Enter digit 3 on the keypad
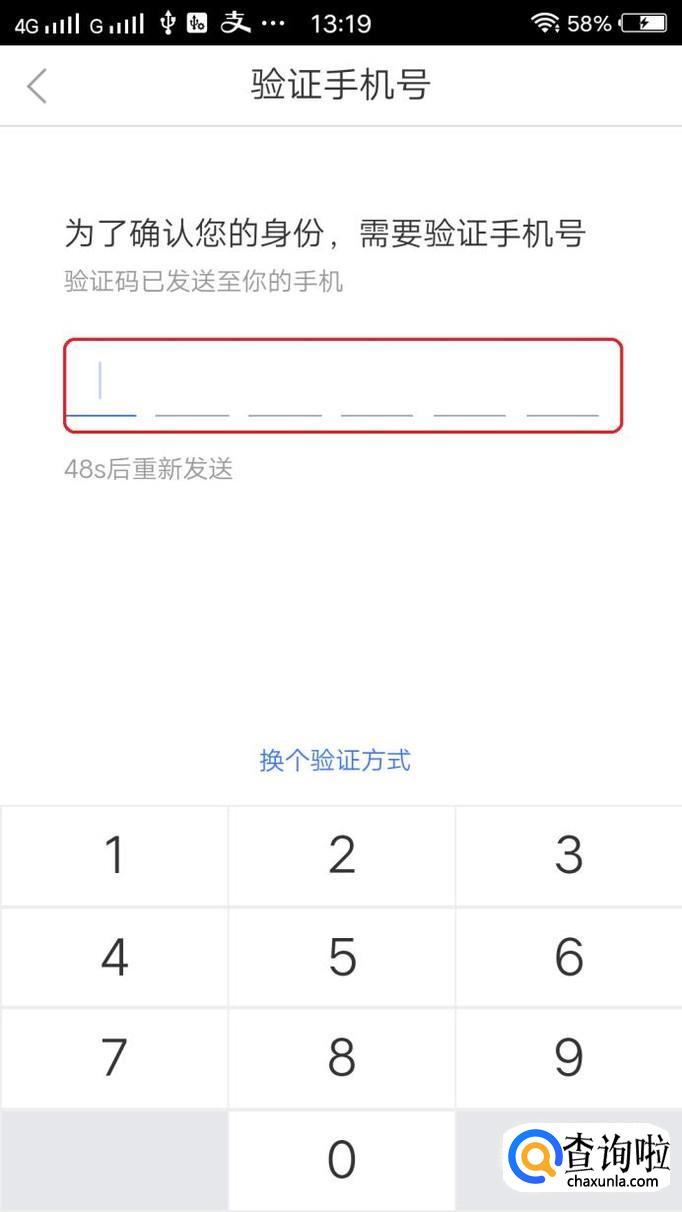The image size is (682, 1212). (x=569, y=856)
